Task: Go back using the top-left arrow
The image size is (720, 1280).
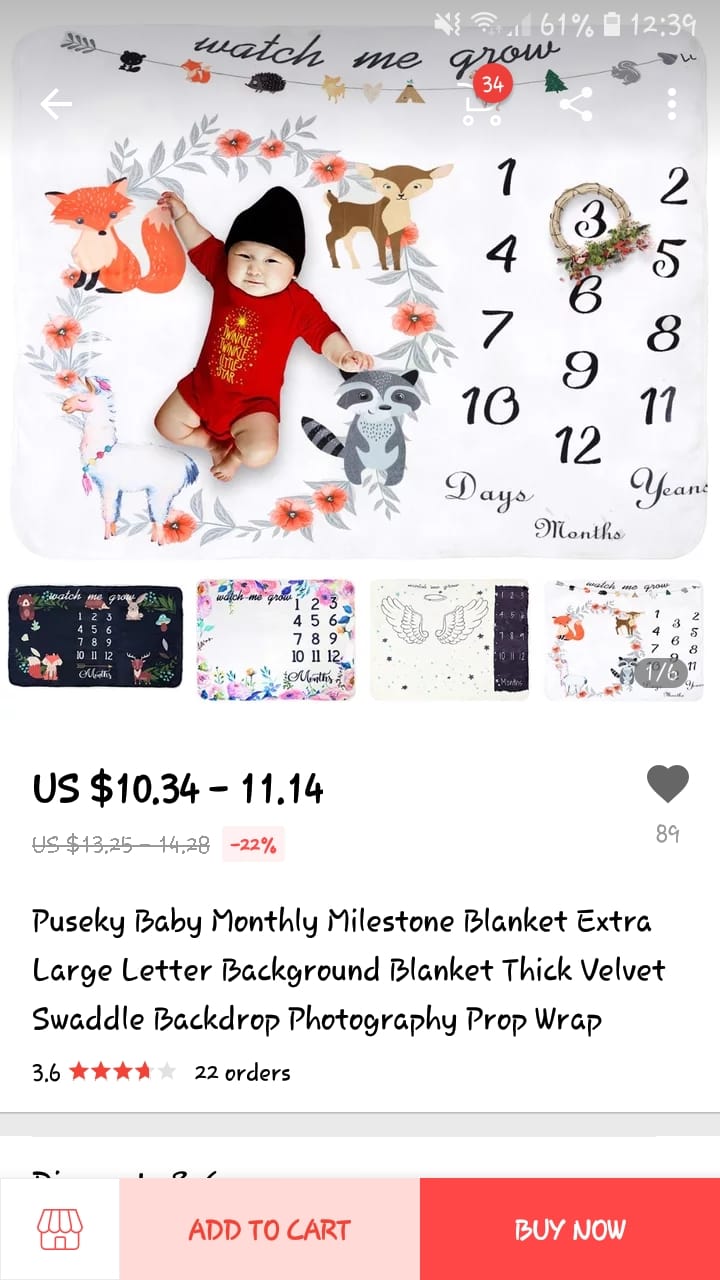Action: [x=56, y=103]
